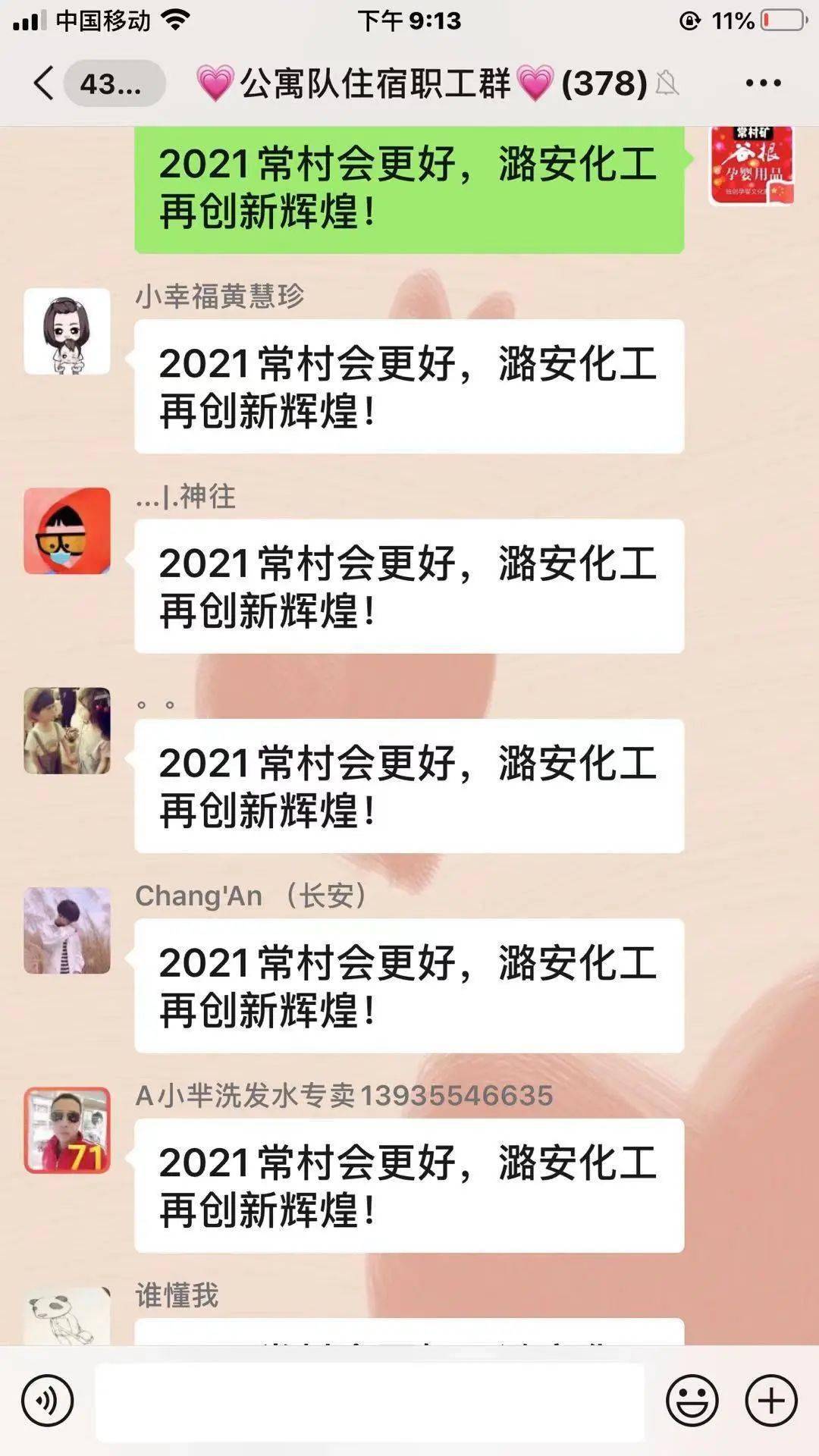Open 谁懂我's profile avatar
Screen dimensions: 819x1456
coord(67,1318)
